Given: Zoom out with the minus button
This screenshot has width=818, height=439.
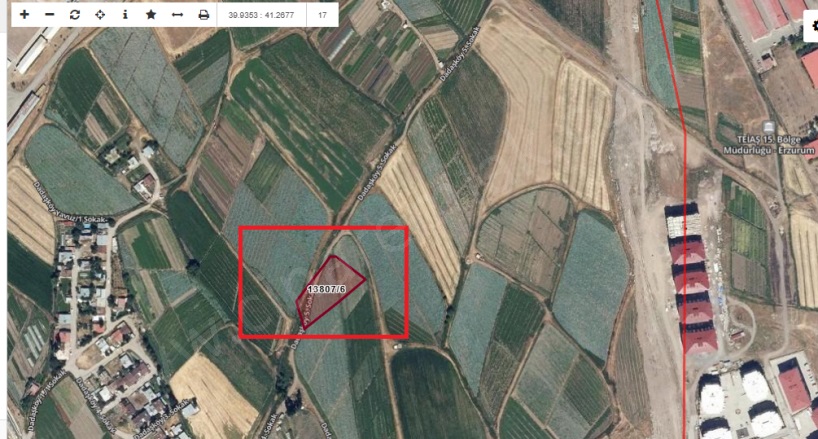Looking at the screenshot, I should [x=50, y=16].
